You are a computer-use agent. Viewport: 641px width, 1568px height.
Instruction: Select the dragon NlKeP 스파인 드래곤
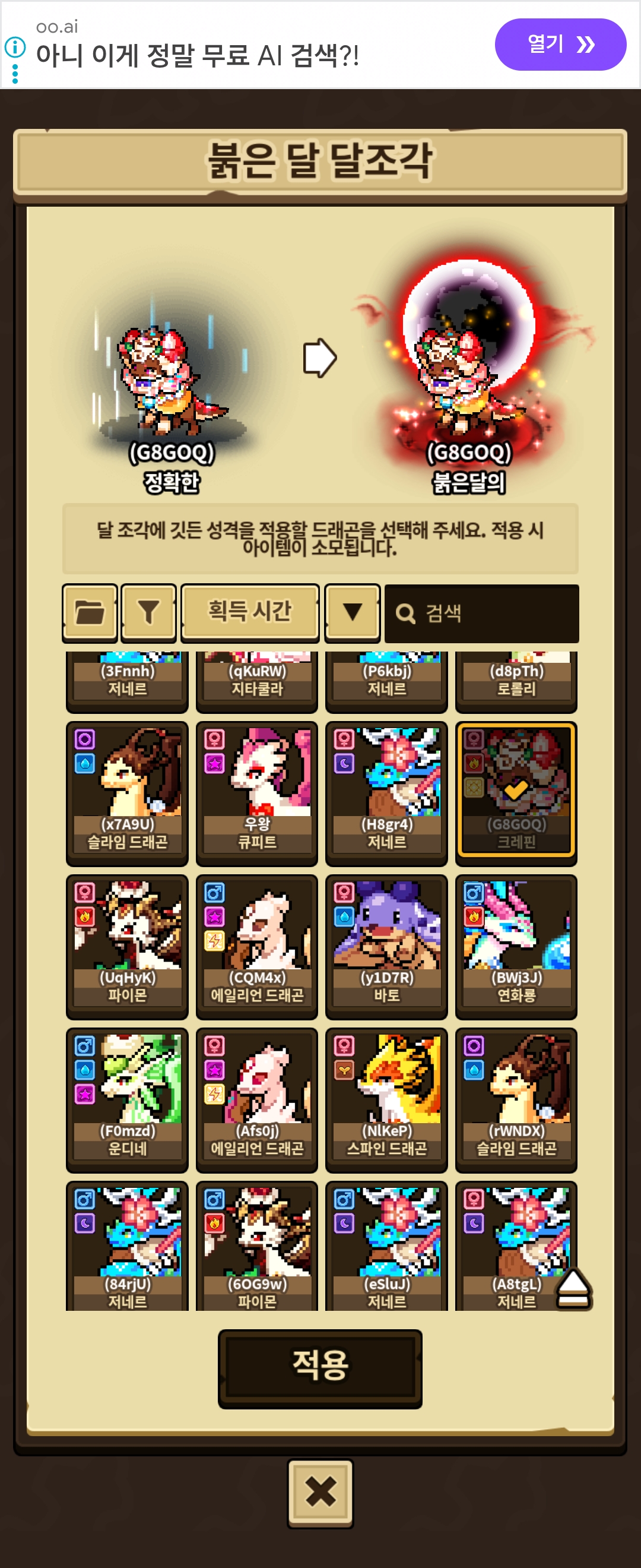[387, 1101]
